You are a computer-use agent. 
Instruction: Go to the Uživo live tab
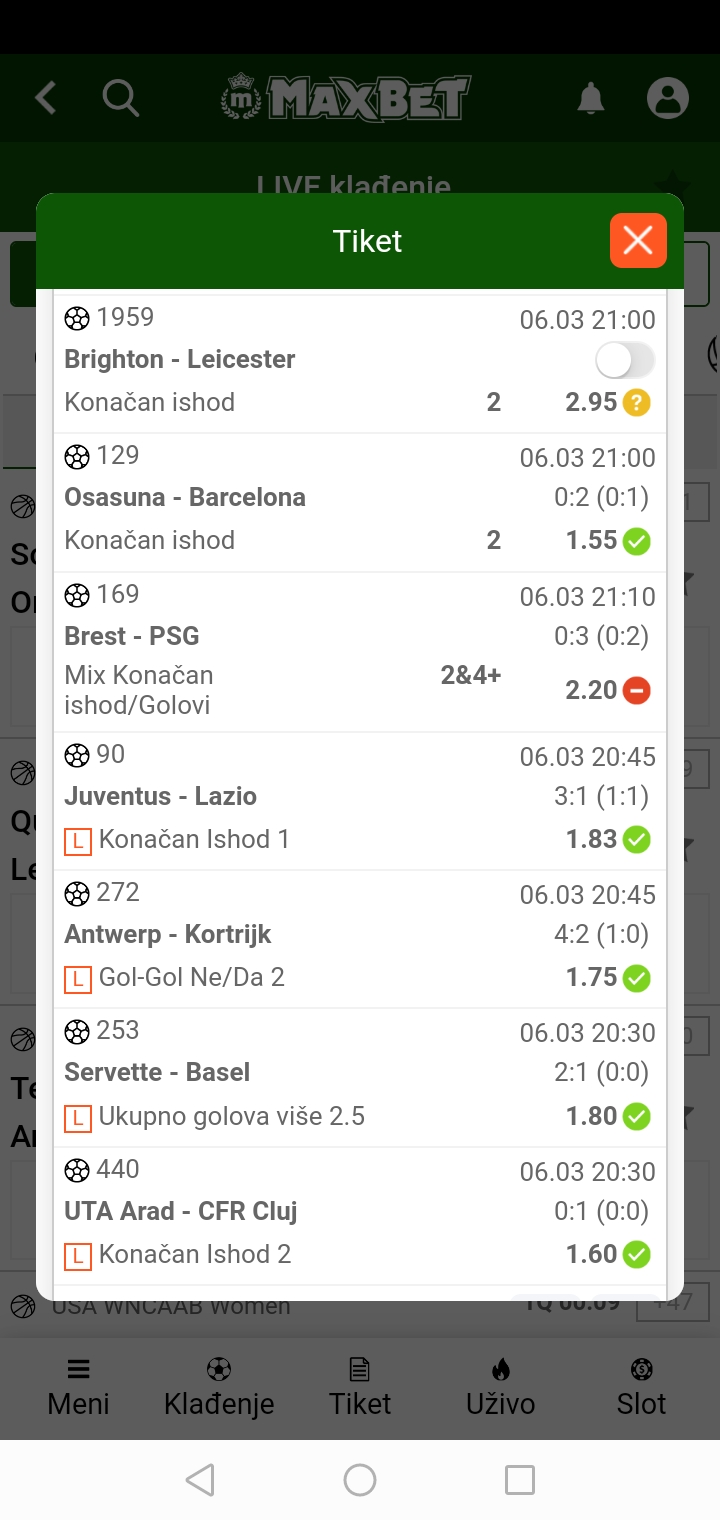[x=501, y=1389]
